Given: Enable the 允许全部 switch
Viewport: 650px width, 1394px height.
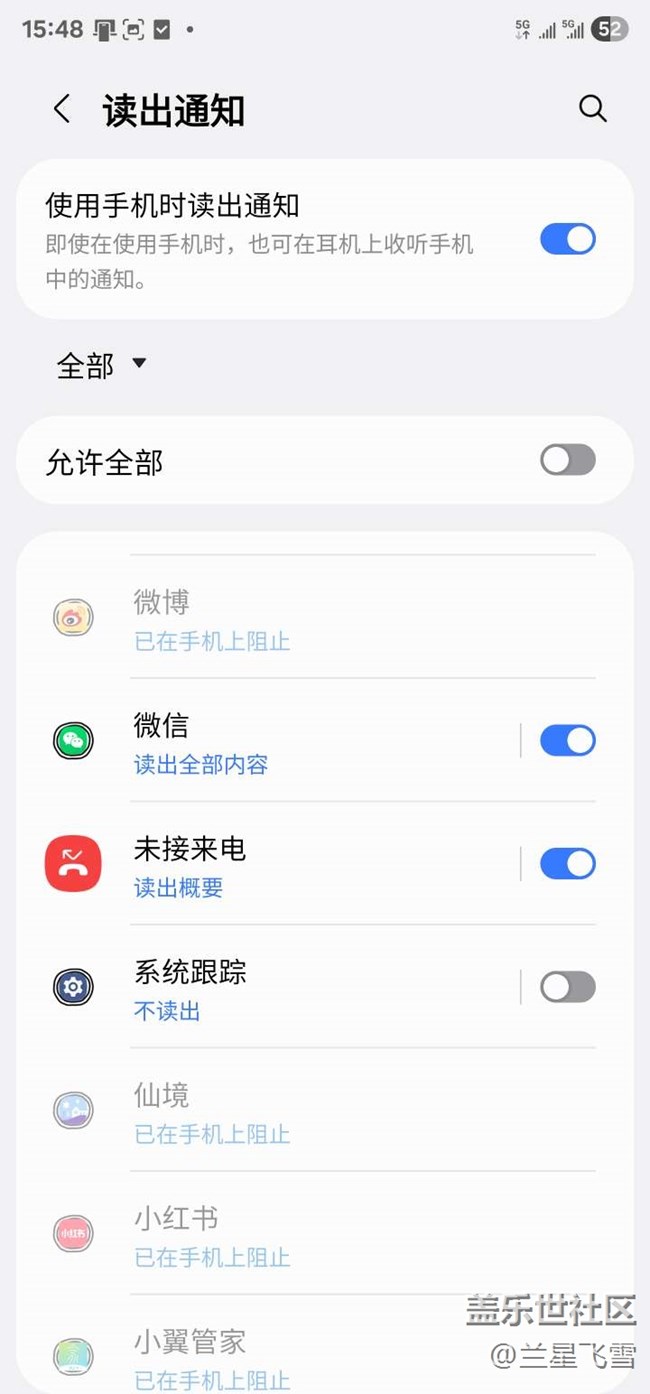Looking at the screenshot, I should click(567, 460).
